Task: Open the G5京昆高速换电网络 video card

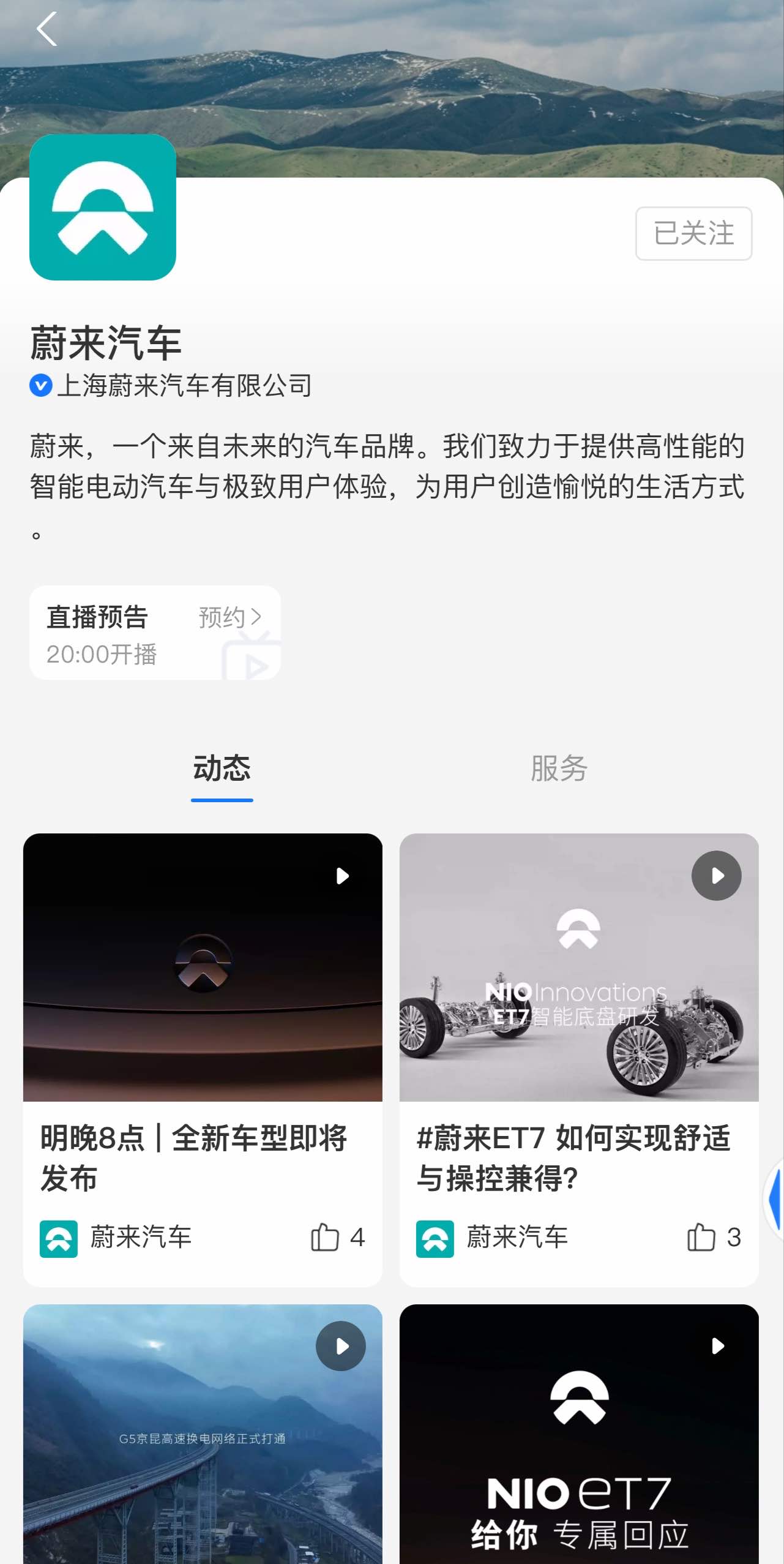Action: [x=203, y=1433]
